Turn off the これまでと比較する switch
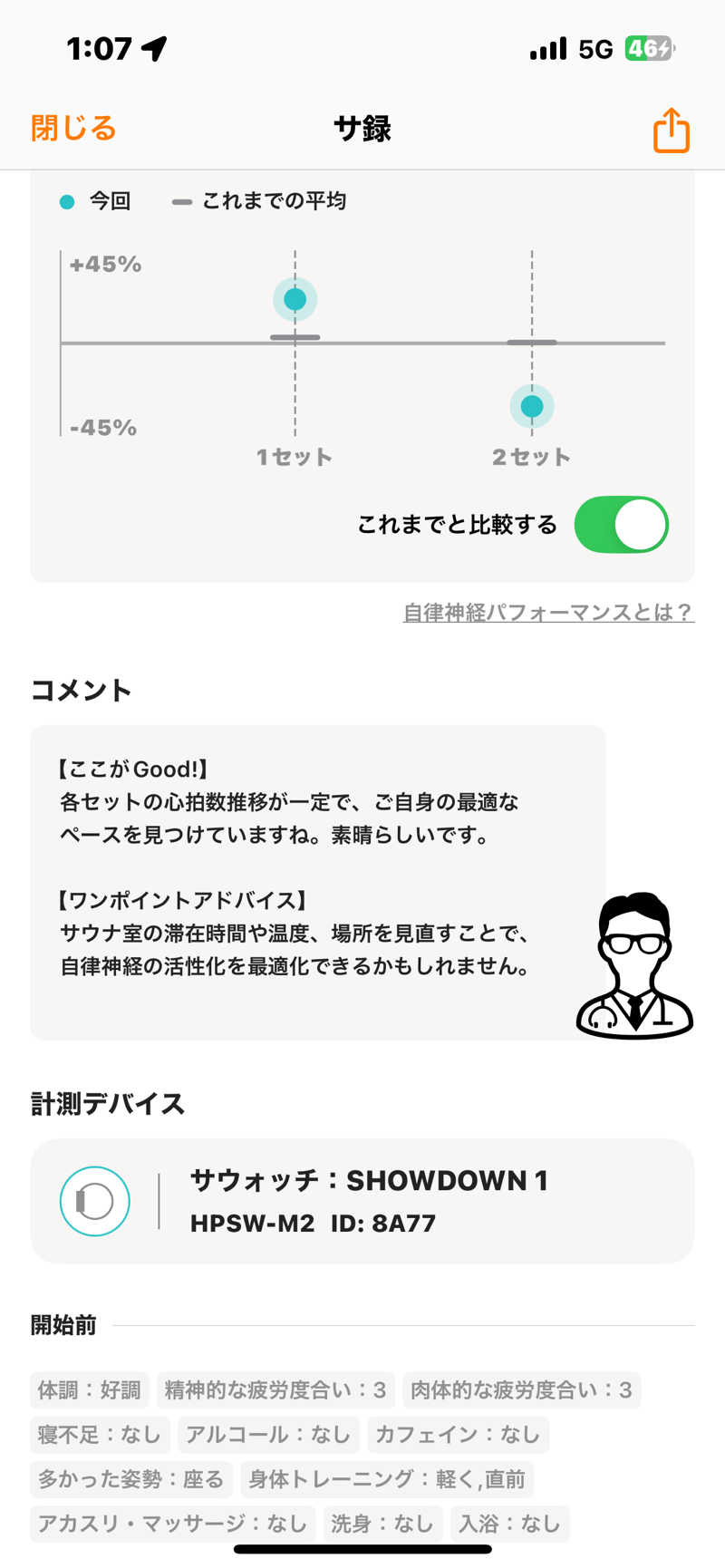This screenshot has width=725, height=1568. click(x=622, y=525)
